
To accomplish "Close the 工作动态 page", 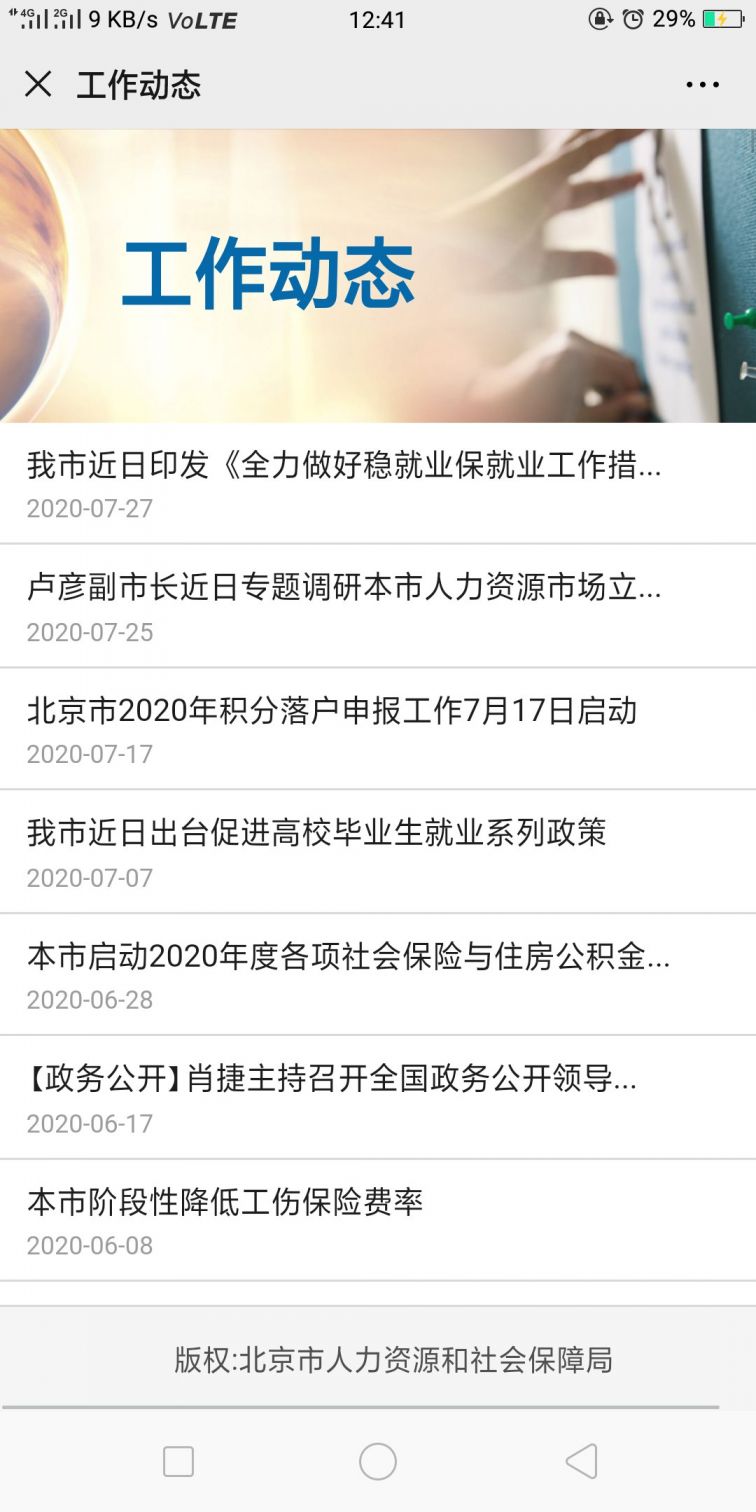I will [x=38, y=84].
